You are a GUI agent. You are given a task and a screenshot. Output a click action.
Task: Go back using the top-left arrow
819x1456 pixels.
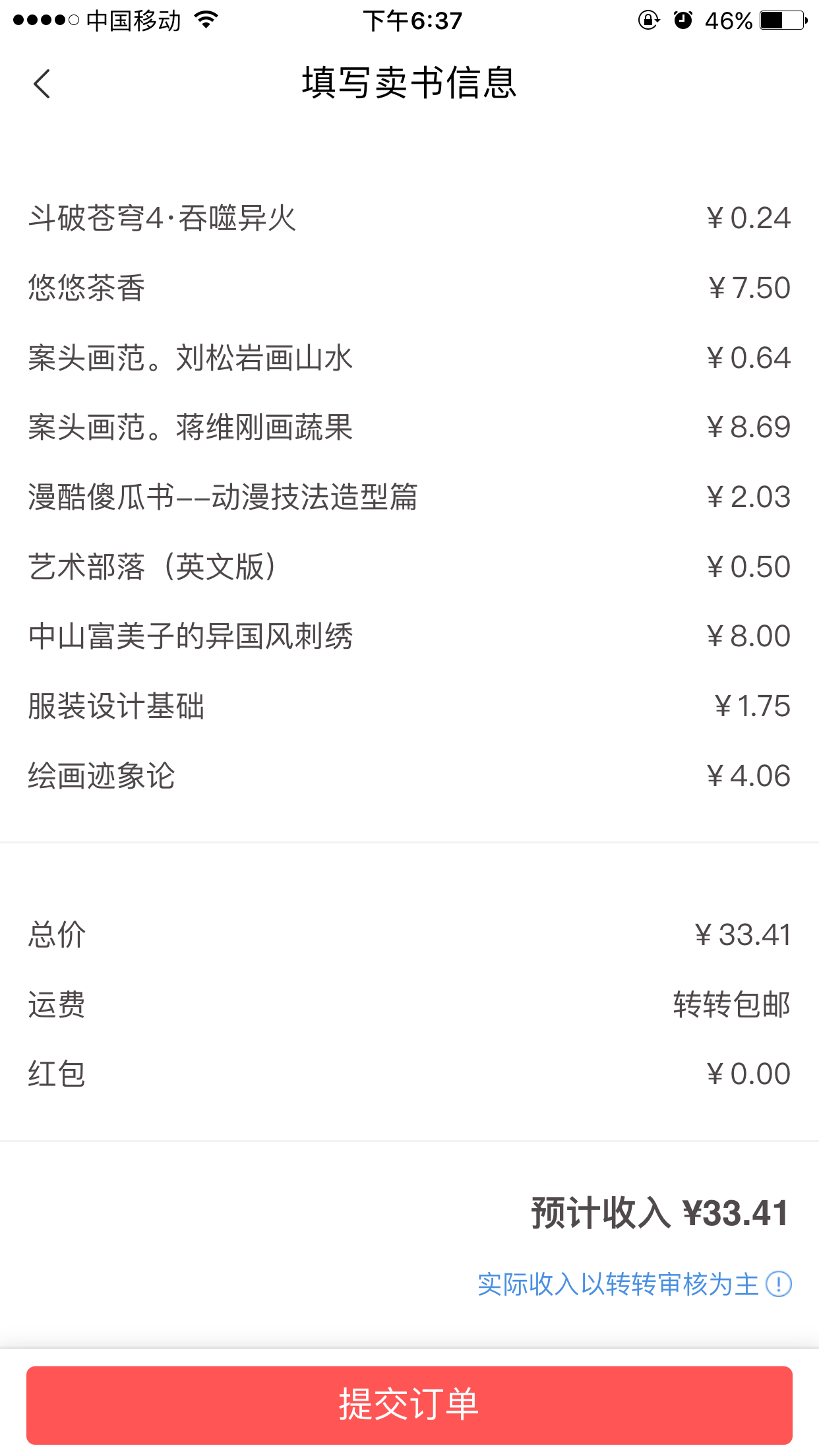pyautogui.click(x=42, y=84)
